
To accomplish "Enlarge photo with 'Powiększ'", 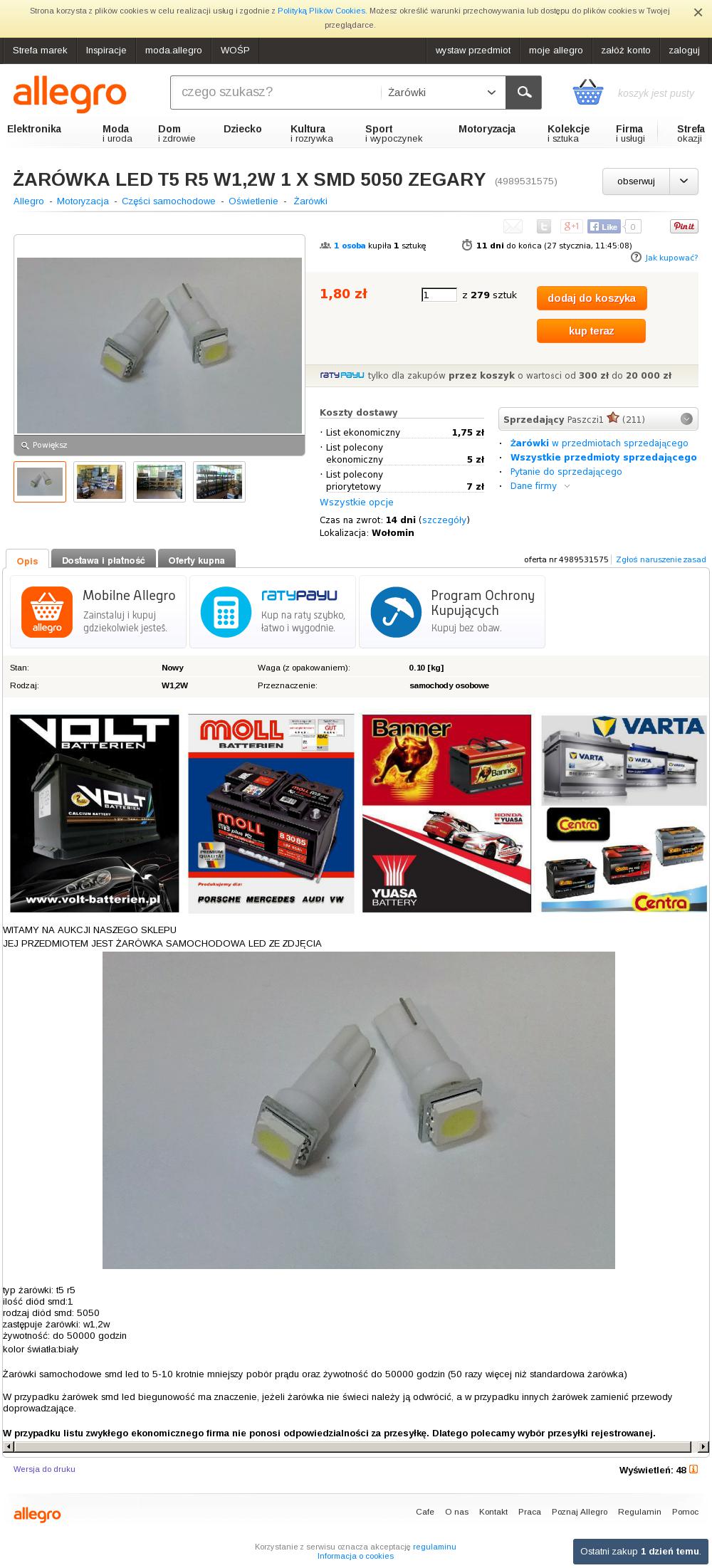I will (x=44, y=446).
